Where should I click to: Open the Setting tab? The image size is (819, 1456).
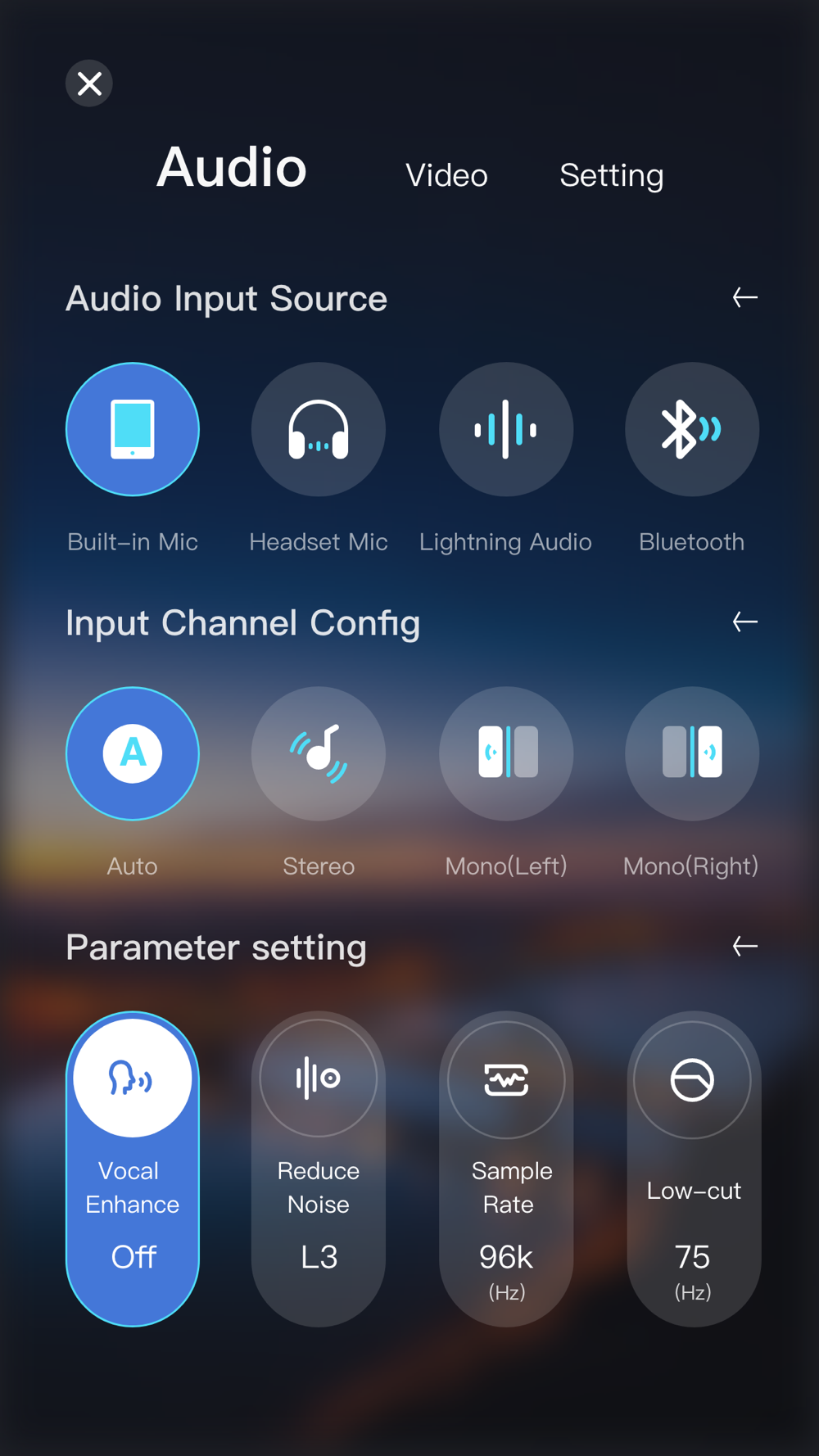click(x=612, y=175)
